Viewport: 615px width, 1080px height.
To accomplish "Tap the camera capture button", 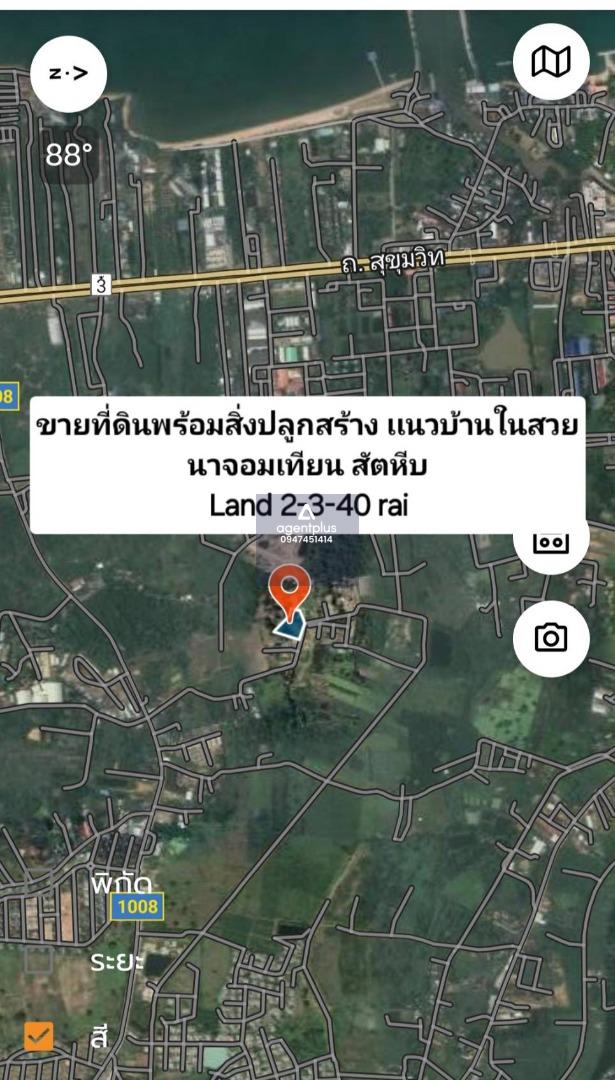I will [x=551, y=638].
